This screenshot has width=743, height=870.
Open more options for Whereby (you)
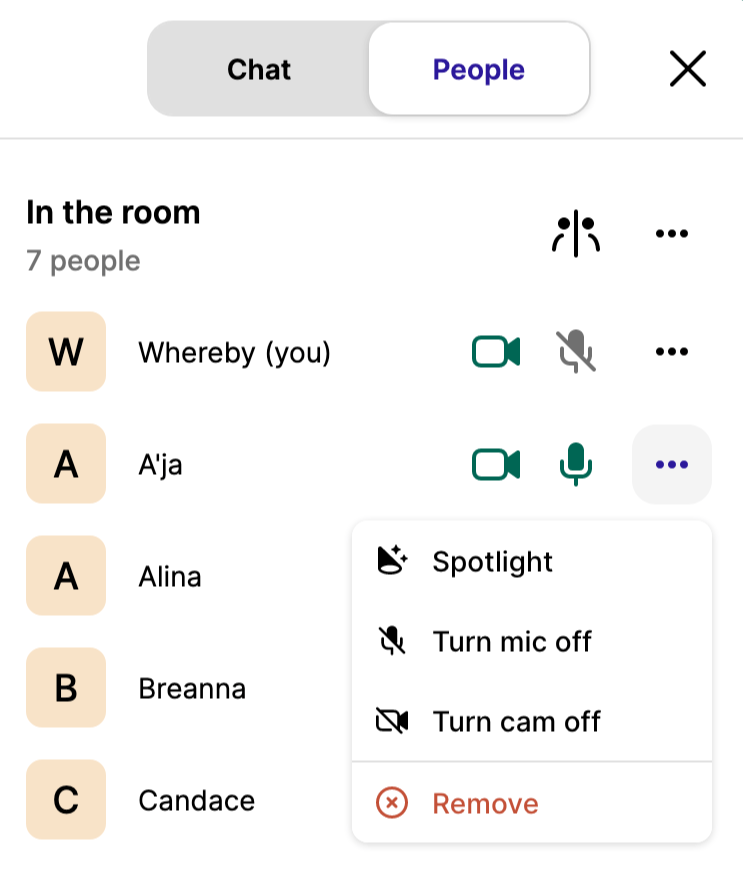tap(671, 352)
